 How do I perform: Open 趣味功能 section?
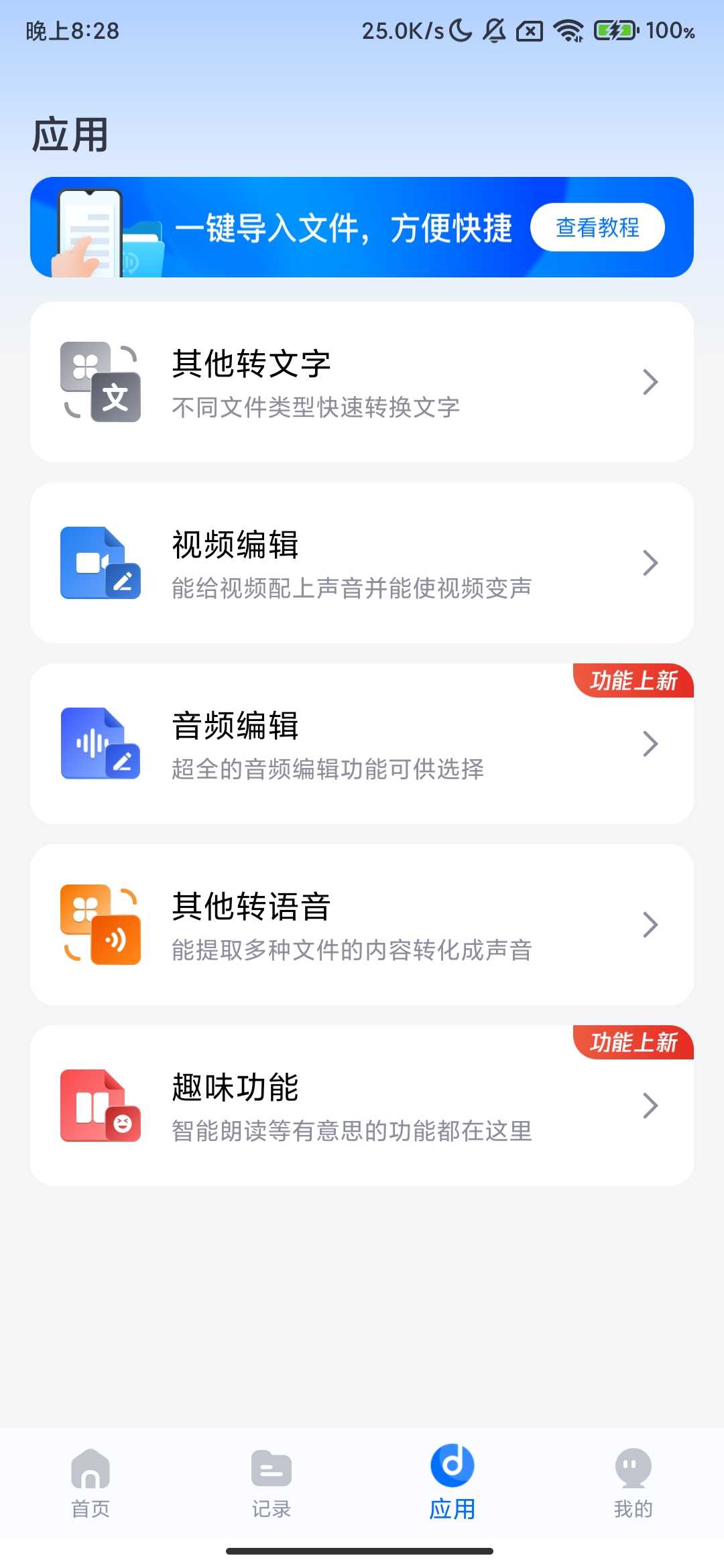(362, 1106)
